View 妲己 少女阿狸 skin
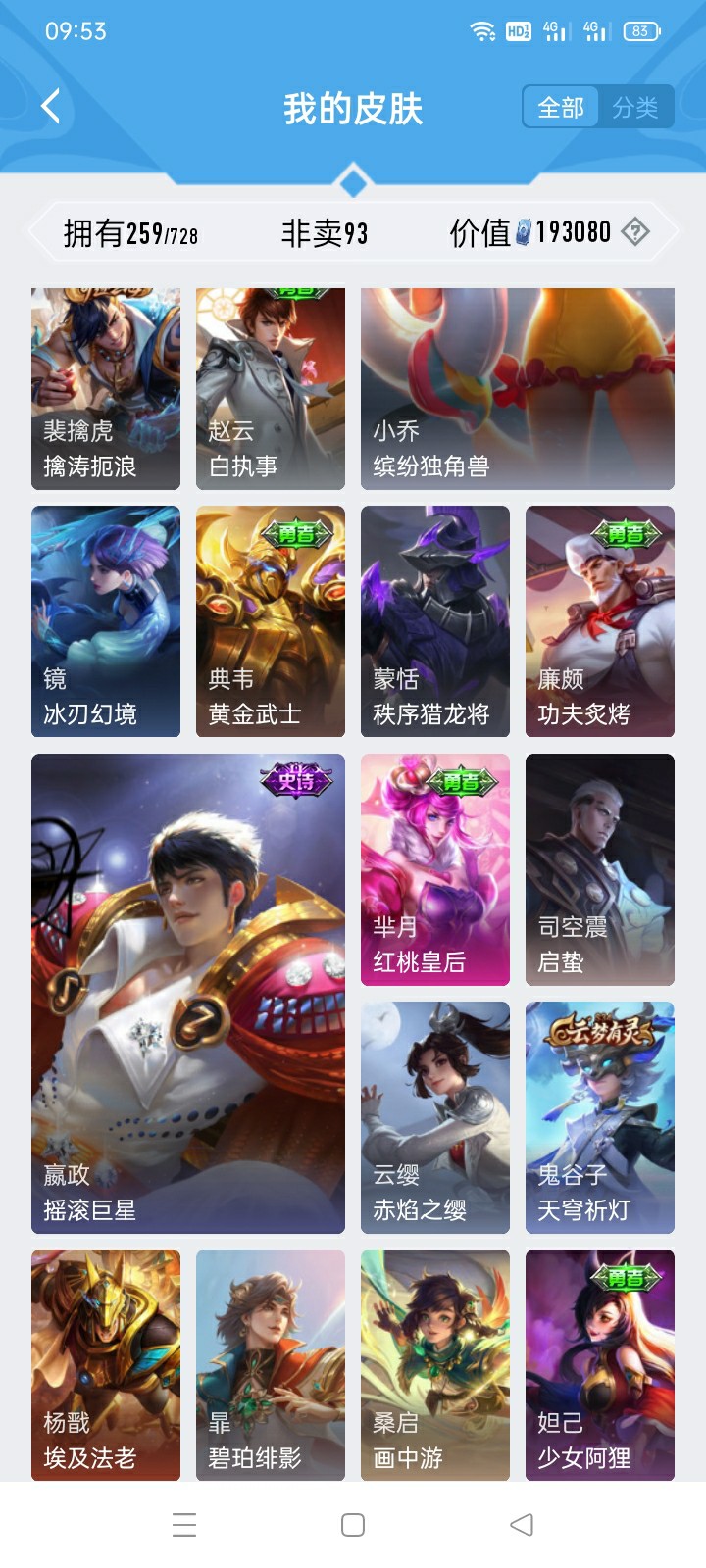706x1568 pixels. [600, 1364]
